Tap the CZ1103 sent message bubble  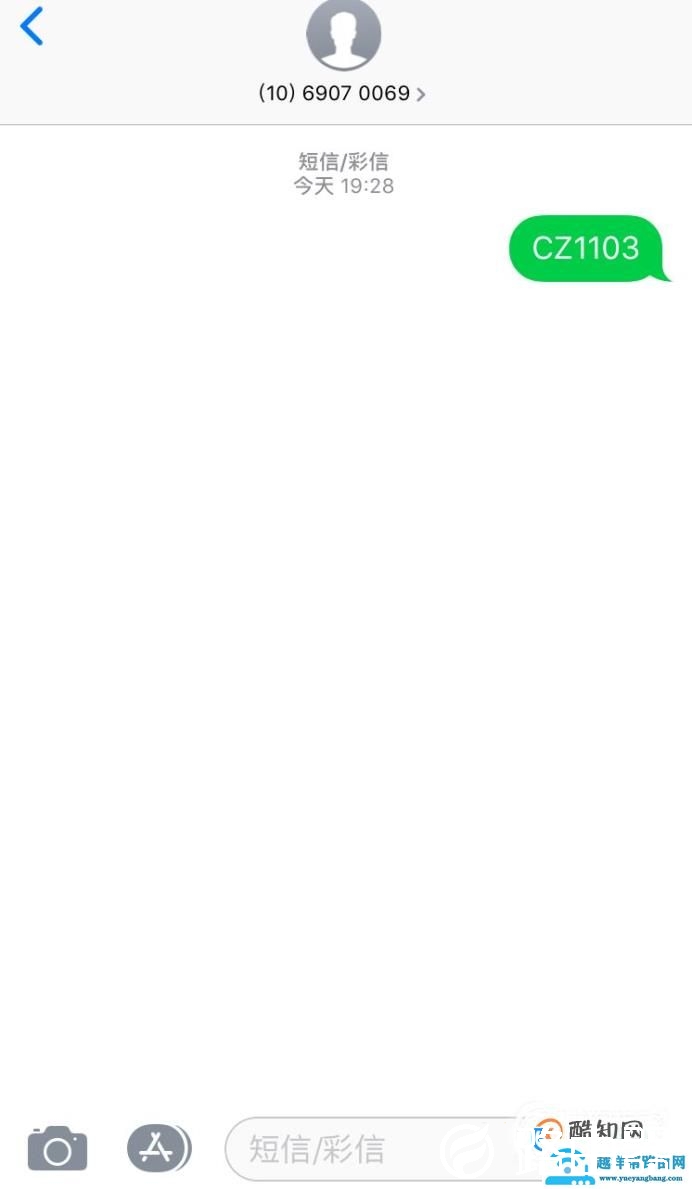(586, 248)
